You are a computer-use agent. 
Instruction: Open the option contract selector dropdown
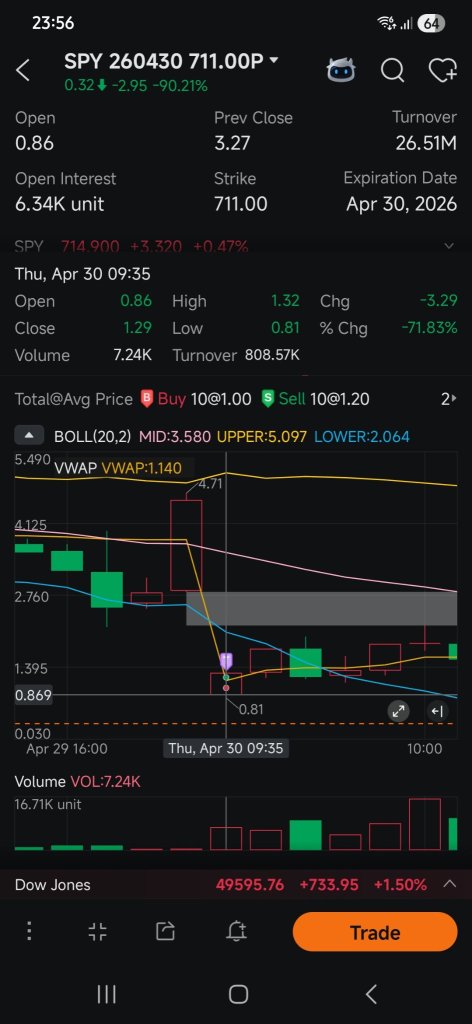click(274, 61)
